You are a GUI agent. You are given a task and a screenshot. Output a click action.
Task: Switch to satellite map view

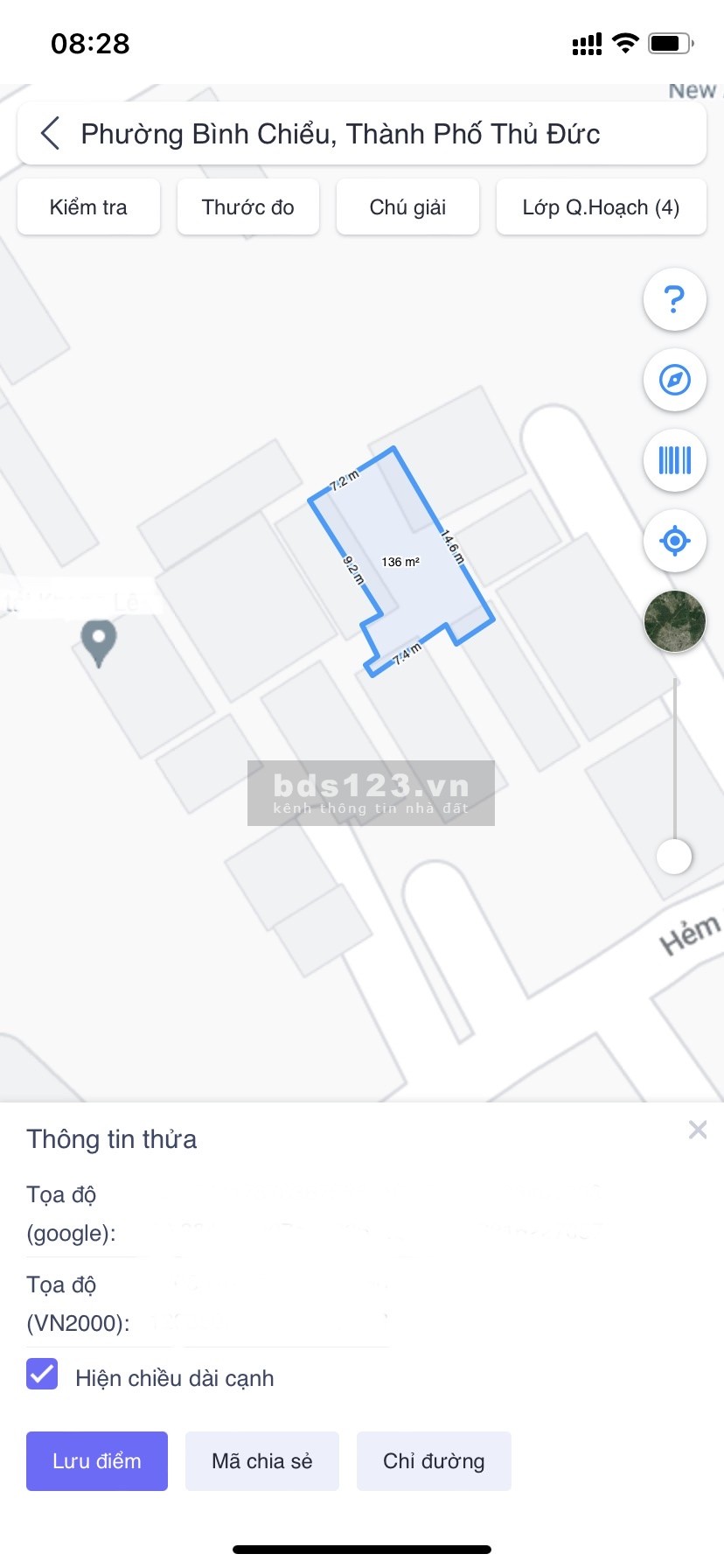(674, 621)
